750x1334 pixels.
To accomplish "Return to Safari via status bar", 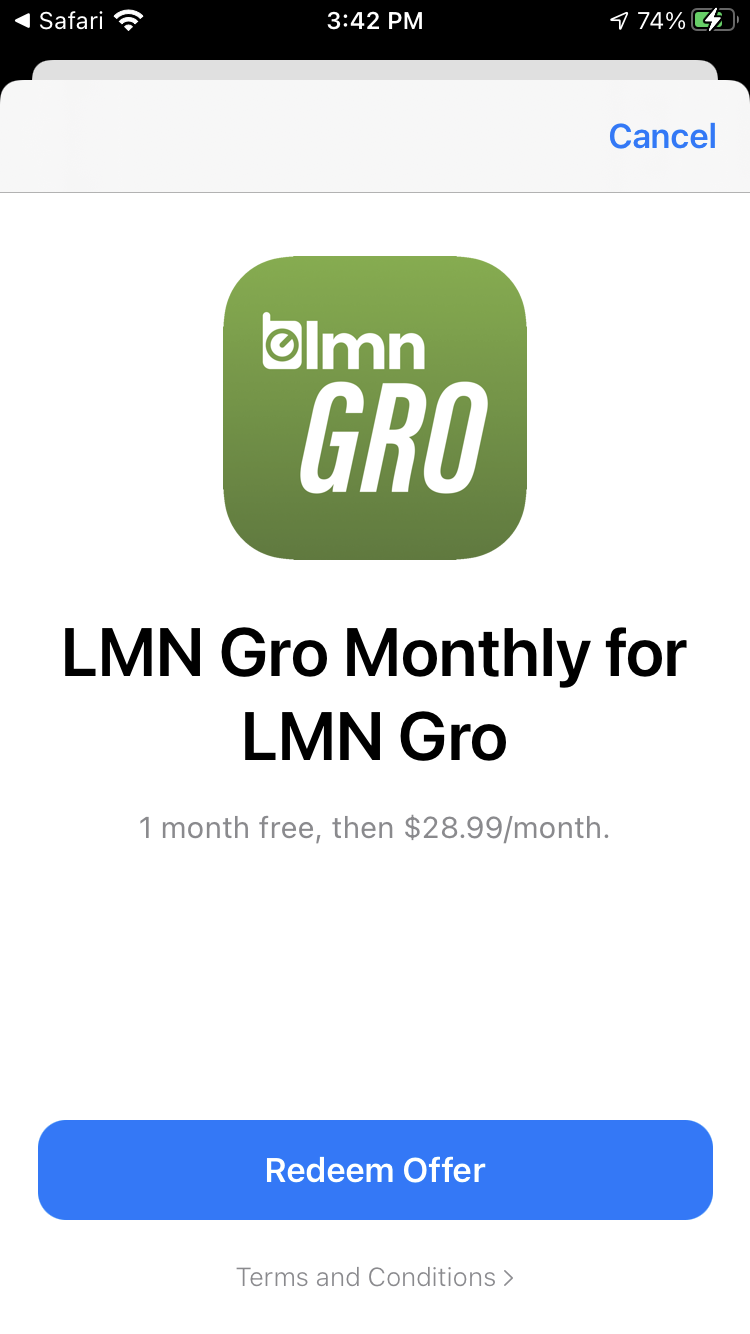I will tap(60, 20).
